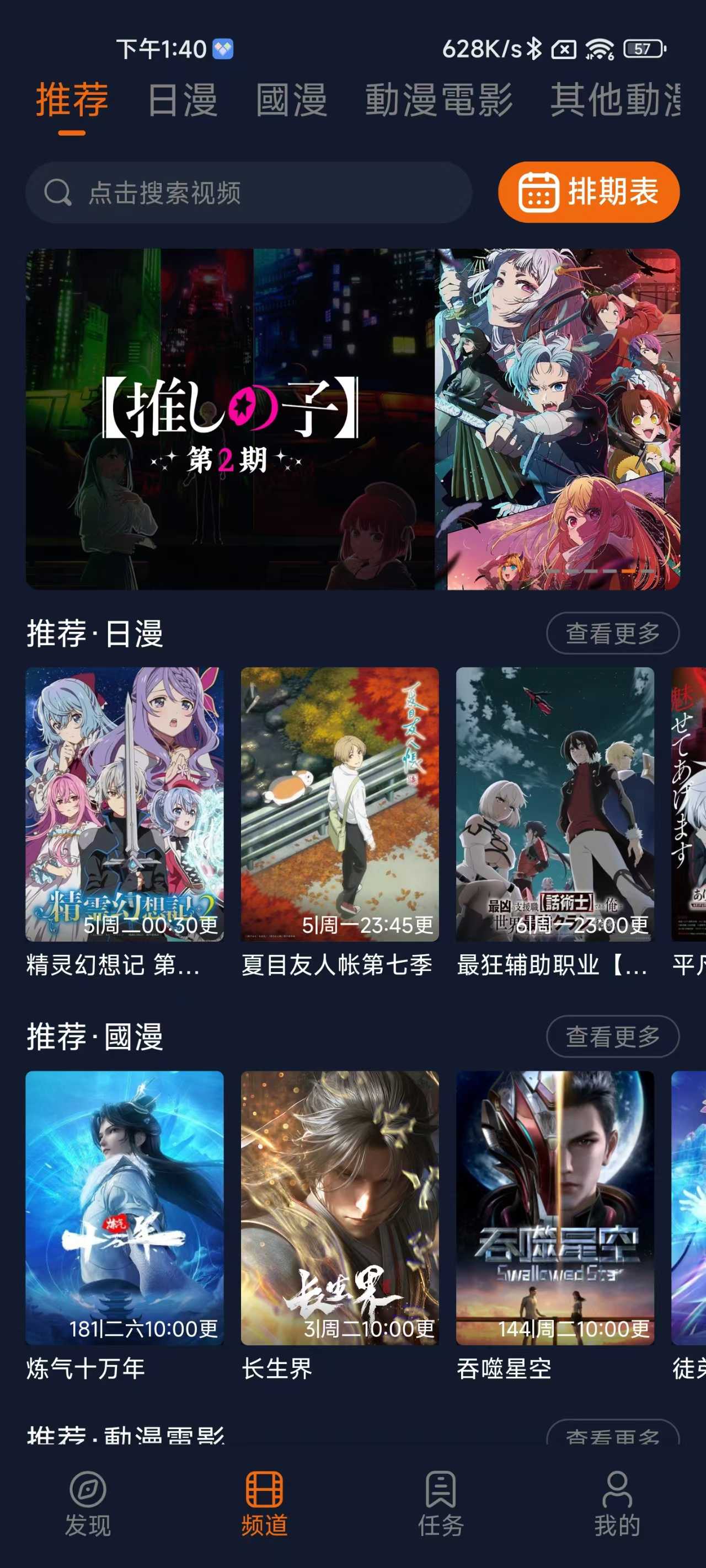
Task: Switch to the 日漫 top tab
Action: [x=182, y=100]
